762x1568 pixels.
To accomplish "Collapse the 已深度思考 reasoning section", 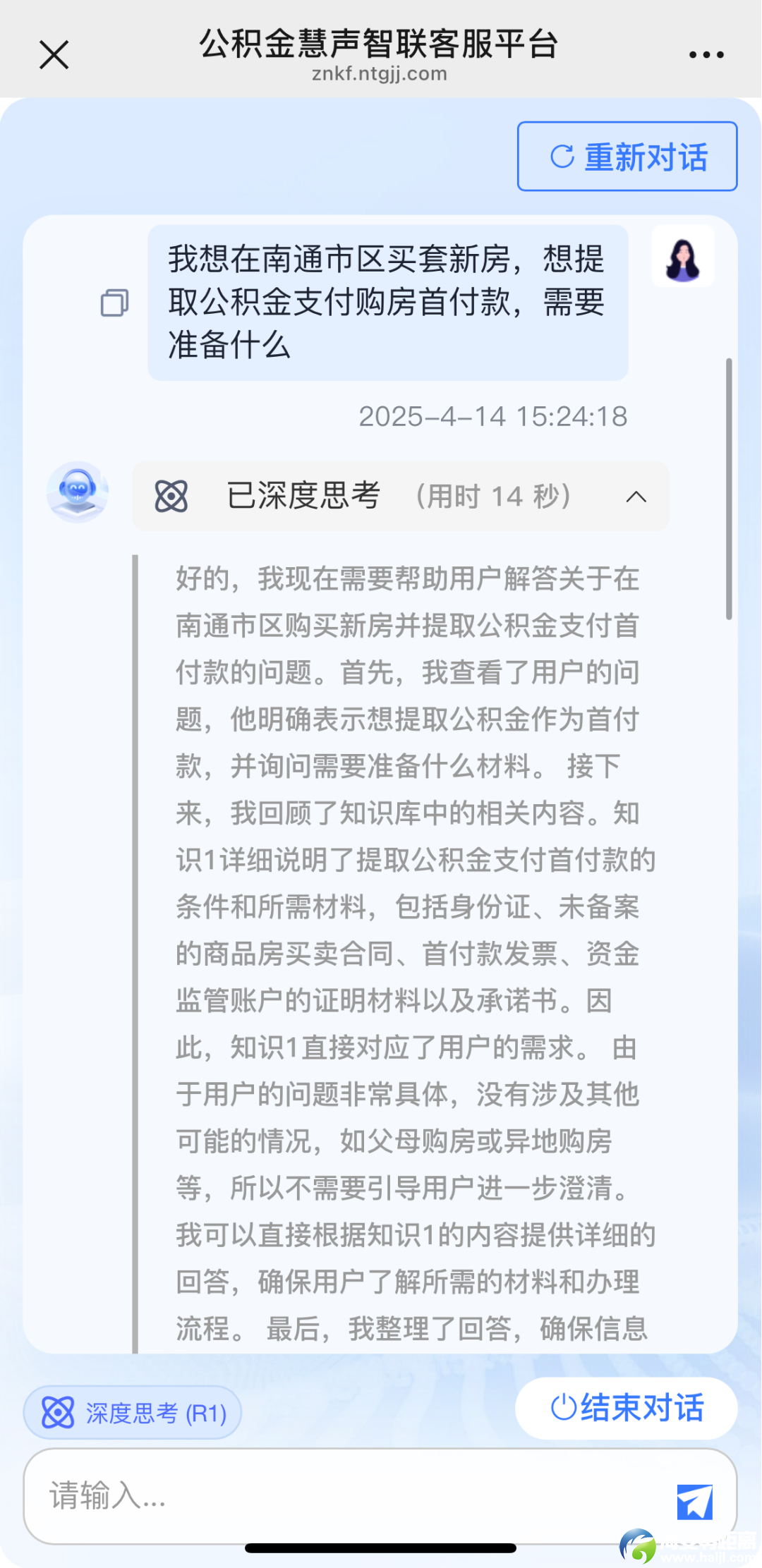I will (636, 497).
